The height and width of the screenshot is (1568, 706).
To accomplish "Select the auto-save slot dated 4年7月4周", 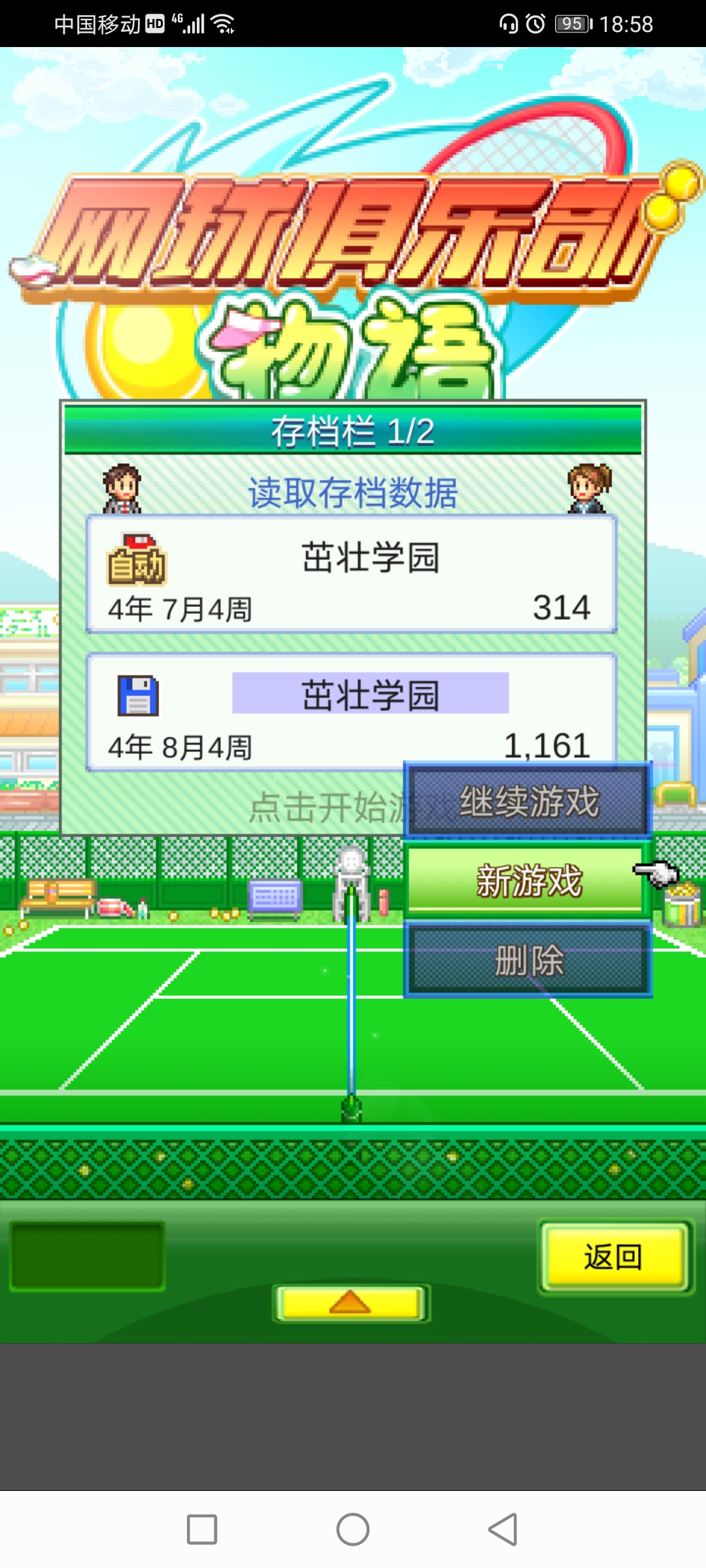I will point(352,574).
